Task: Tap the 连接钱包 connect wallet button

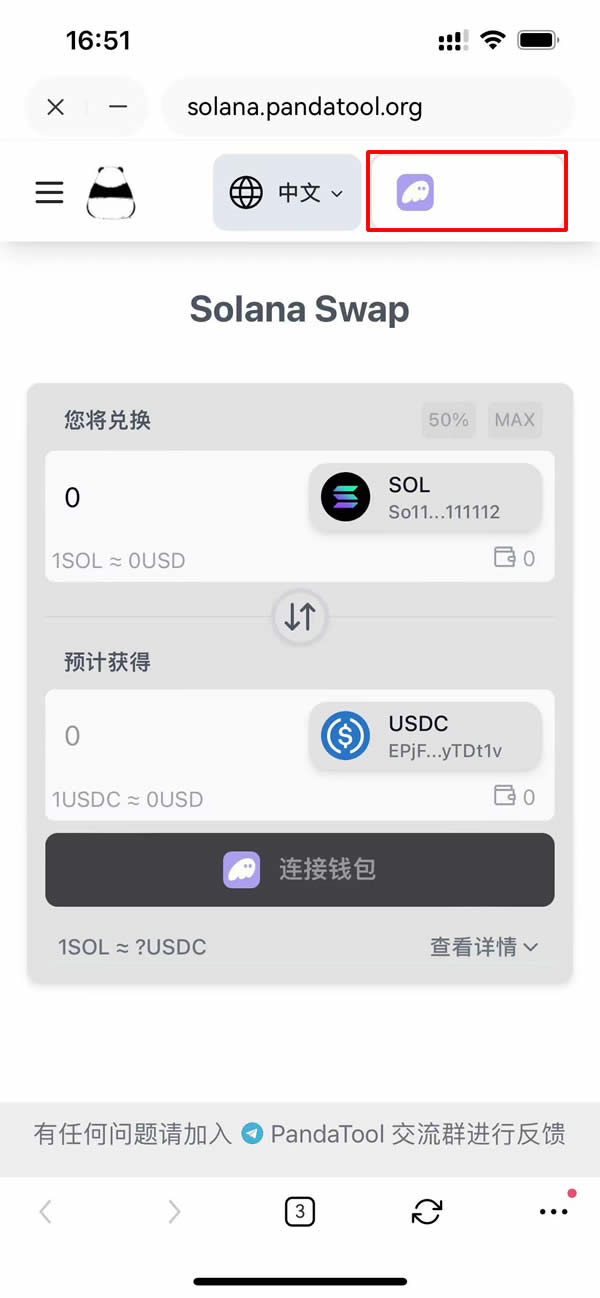Action: [x=300, y=869]
